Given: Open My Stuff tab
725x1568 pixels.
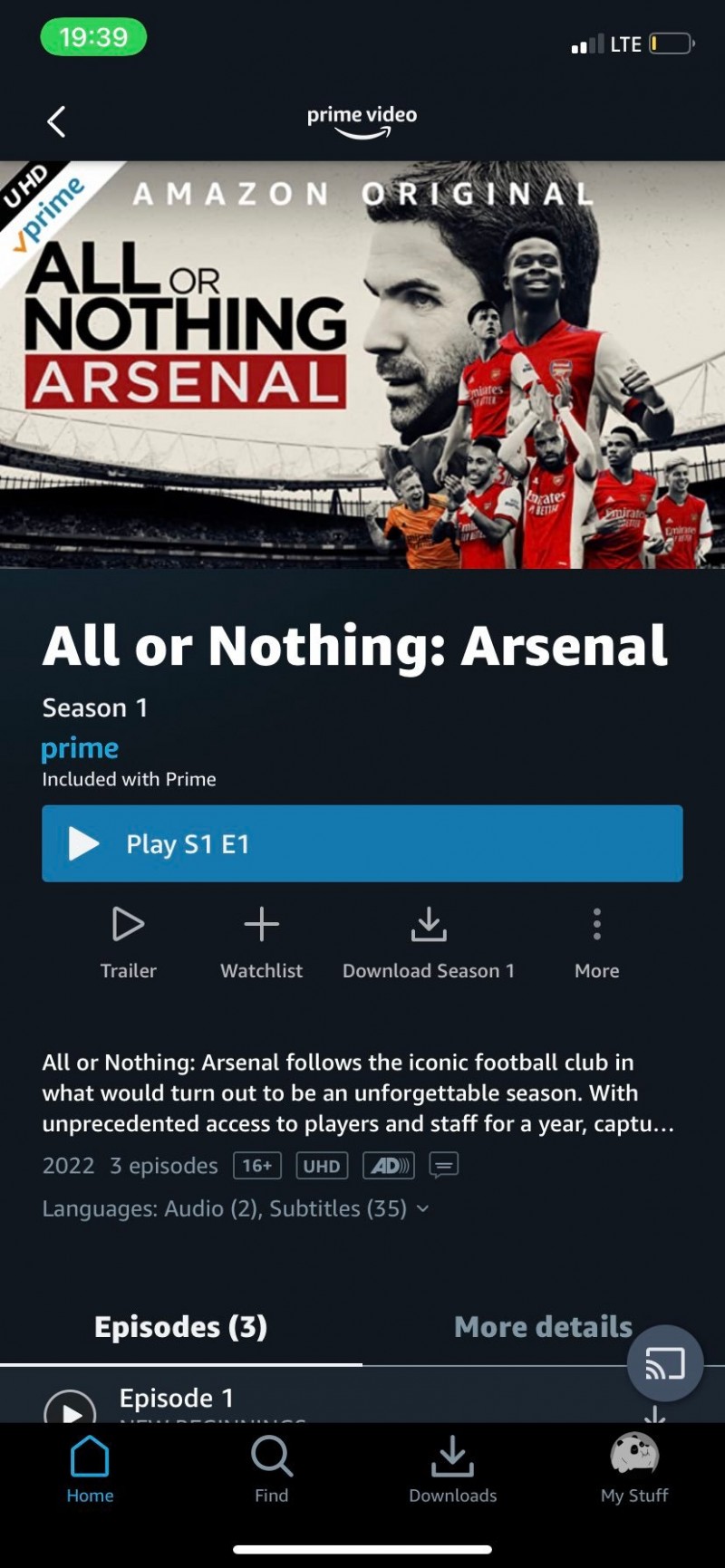Looking at the screenshot, I should coord(633,1469).
